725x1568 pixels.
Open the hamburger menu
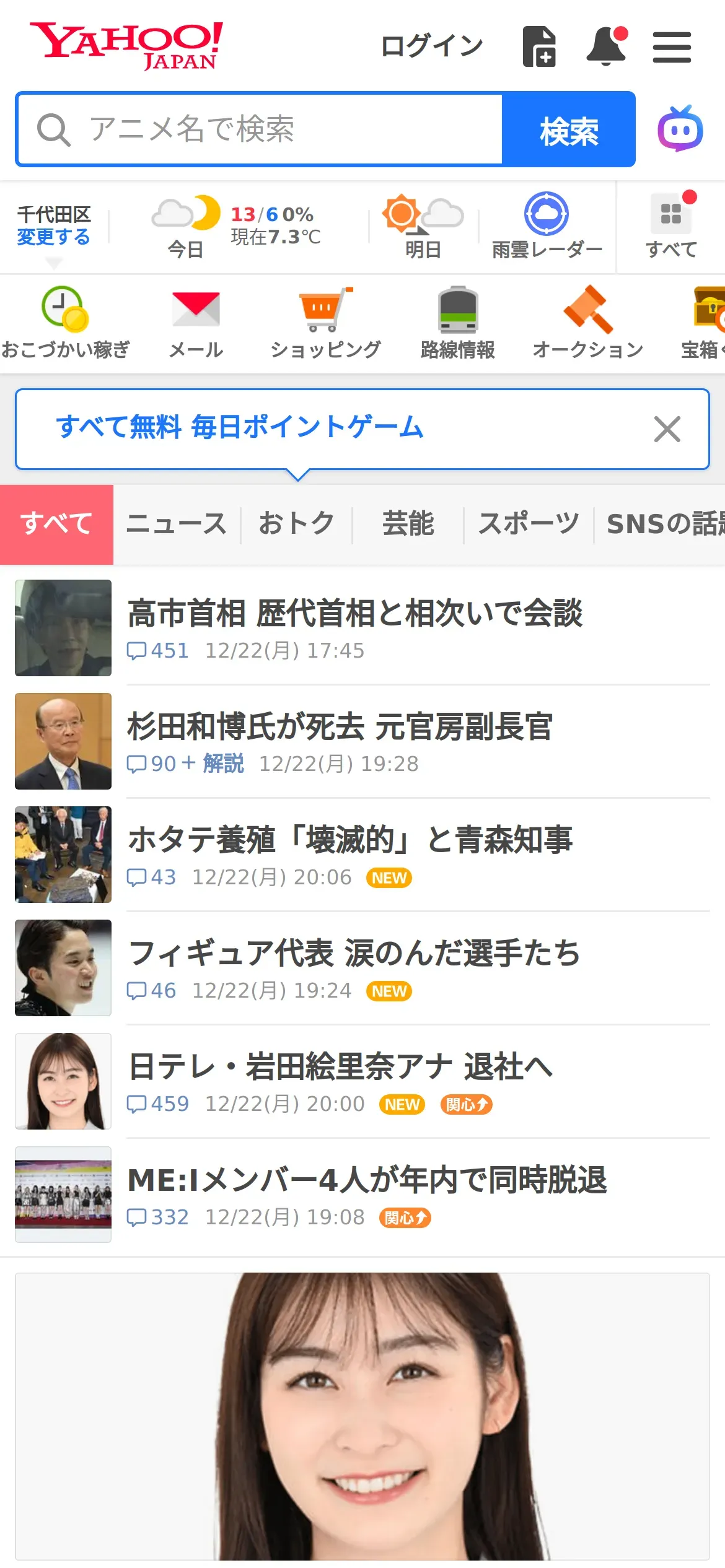[672, 48]
